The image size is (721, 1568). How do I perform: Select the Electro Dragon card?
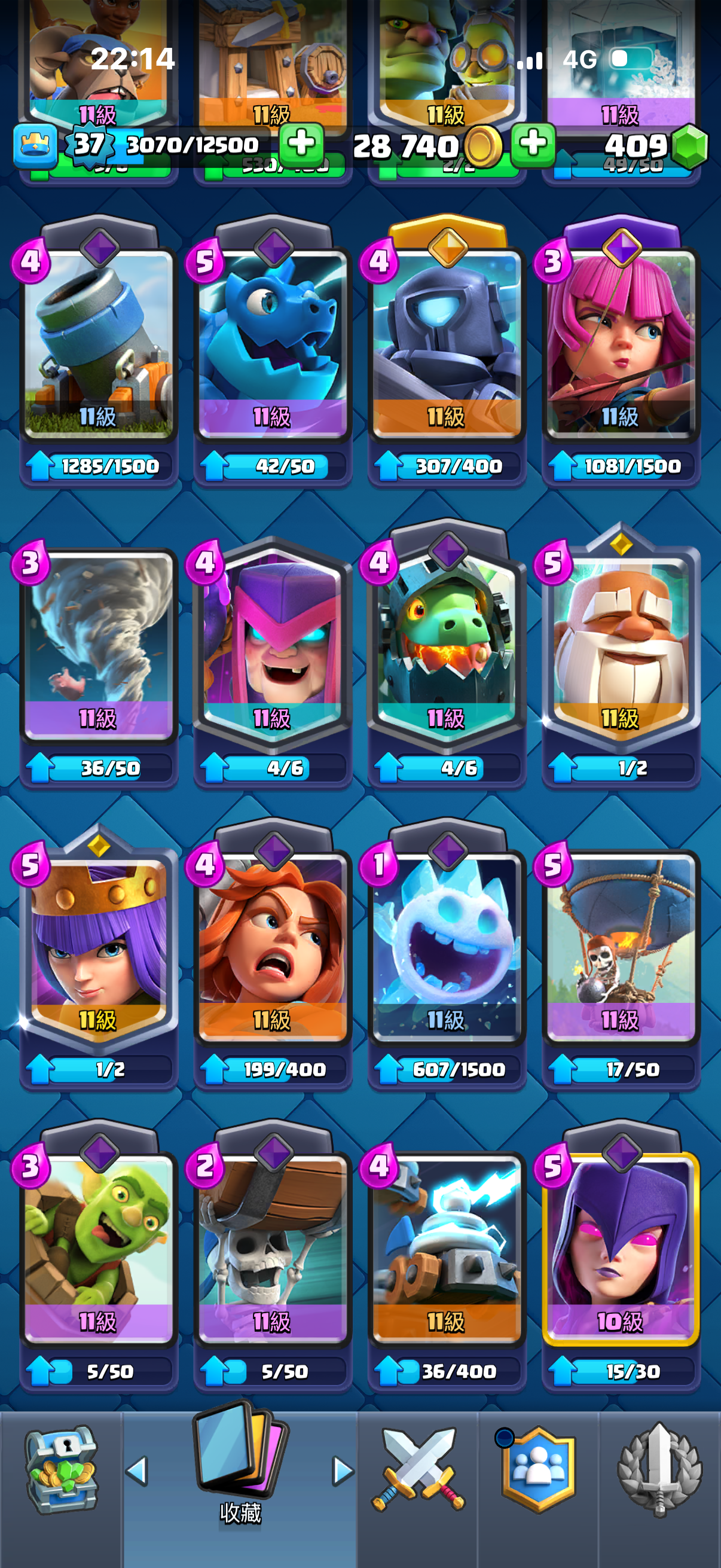pos(273,344)
